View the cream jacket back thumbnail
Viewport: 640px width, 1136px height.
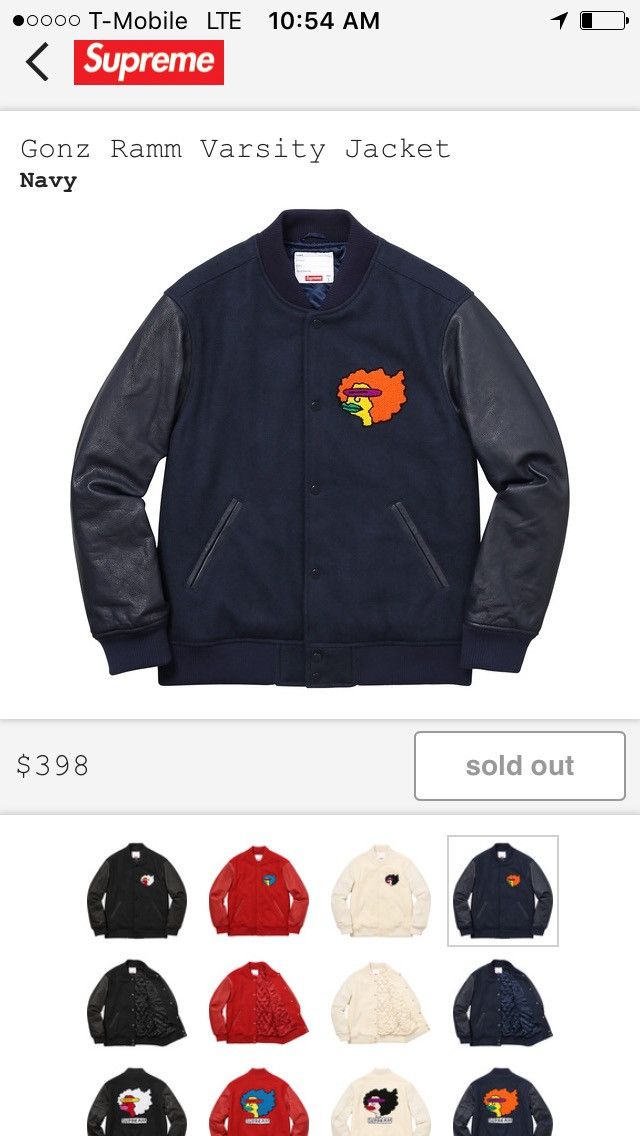click(x=381, y=1102)
